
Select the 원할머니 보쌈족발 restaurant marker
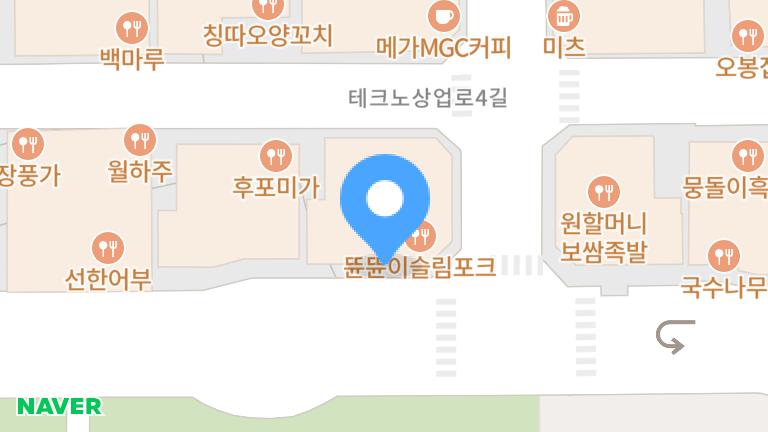pos(603,190)
